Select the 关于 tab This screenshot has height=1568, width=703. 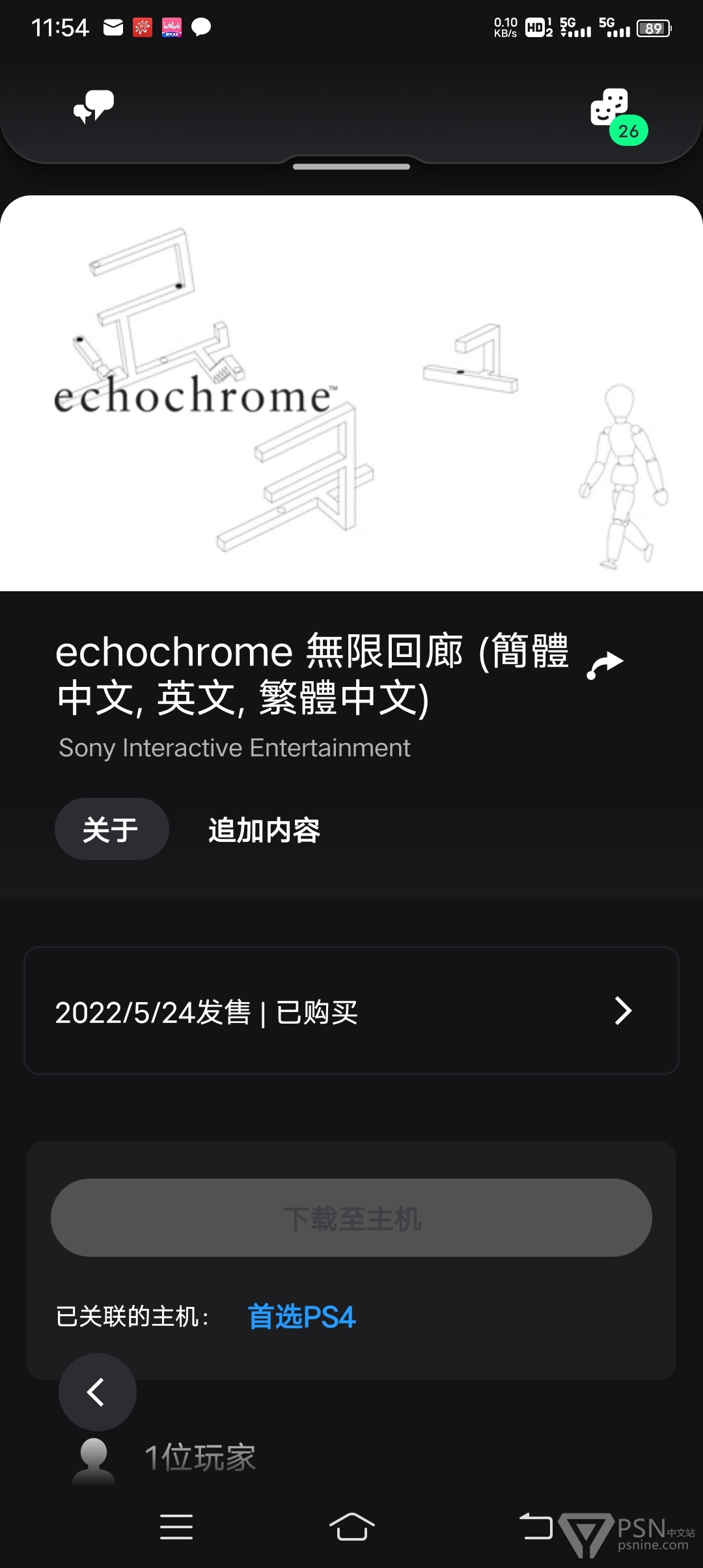[x=111, y=830]
